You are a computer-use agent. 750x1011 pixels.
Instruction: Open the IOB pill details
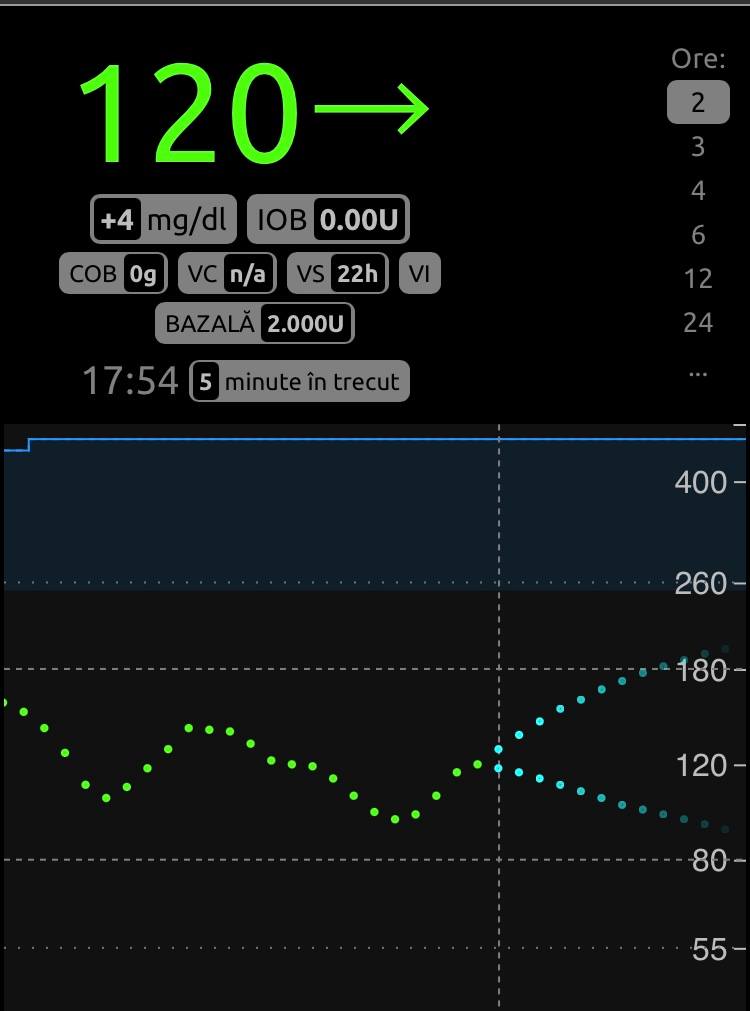(328, 219)
